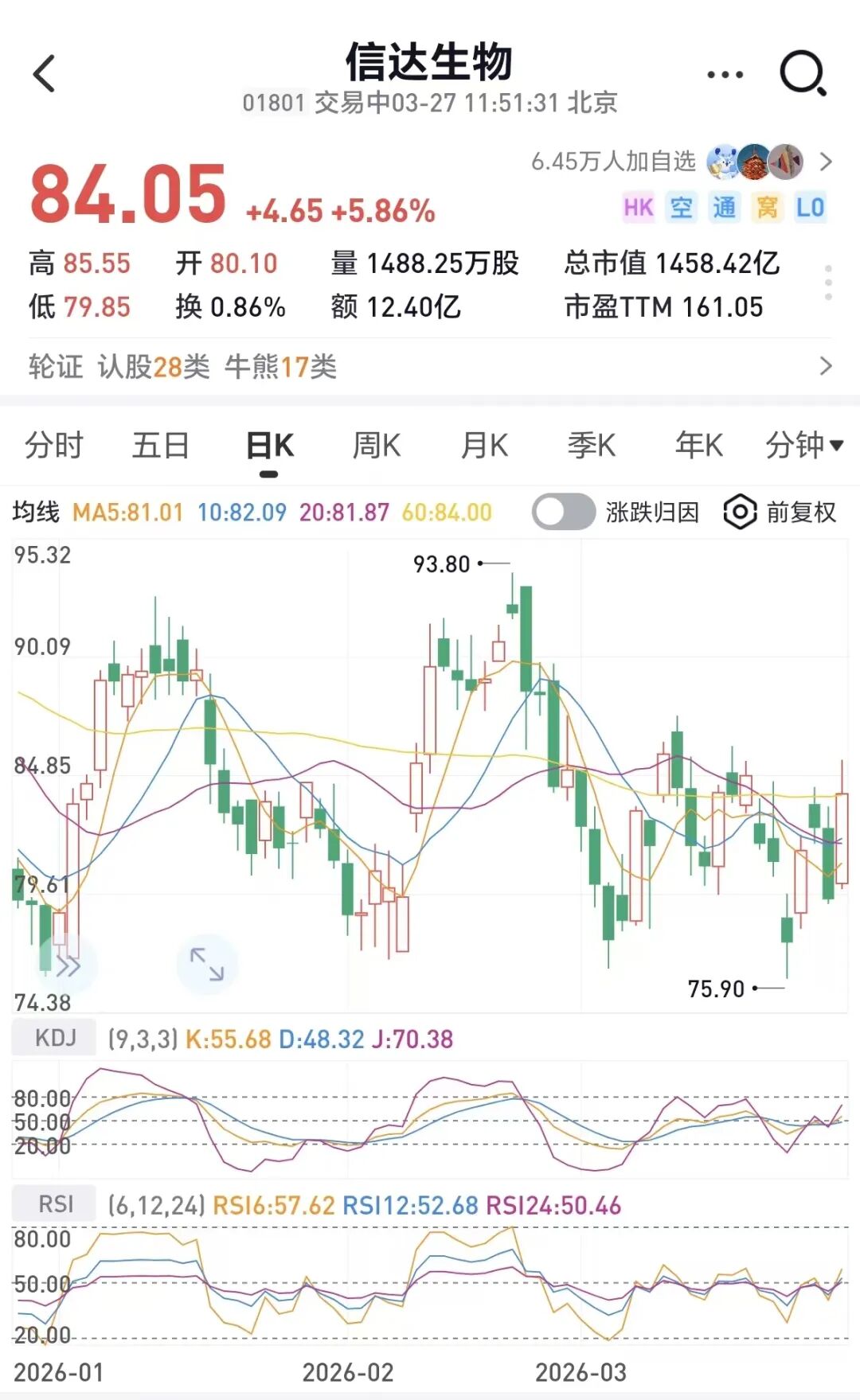Open the three-dot overflow menu
Image resolution: width=860 pixels, height=1400 pixels.
pyautogui.click(x=725, y=75)
